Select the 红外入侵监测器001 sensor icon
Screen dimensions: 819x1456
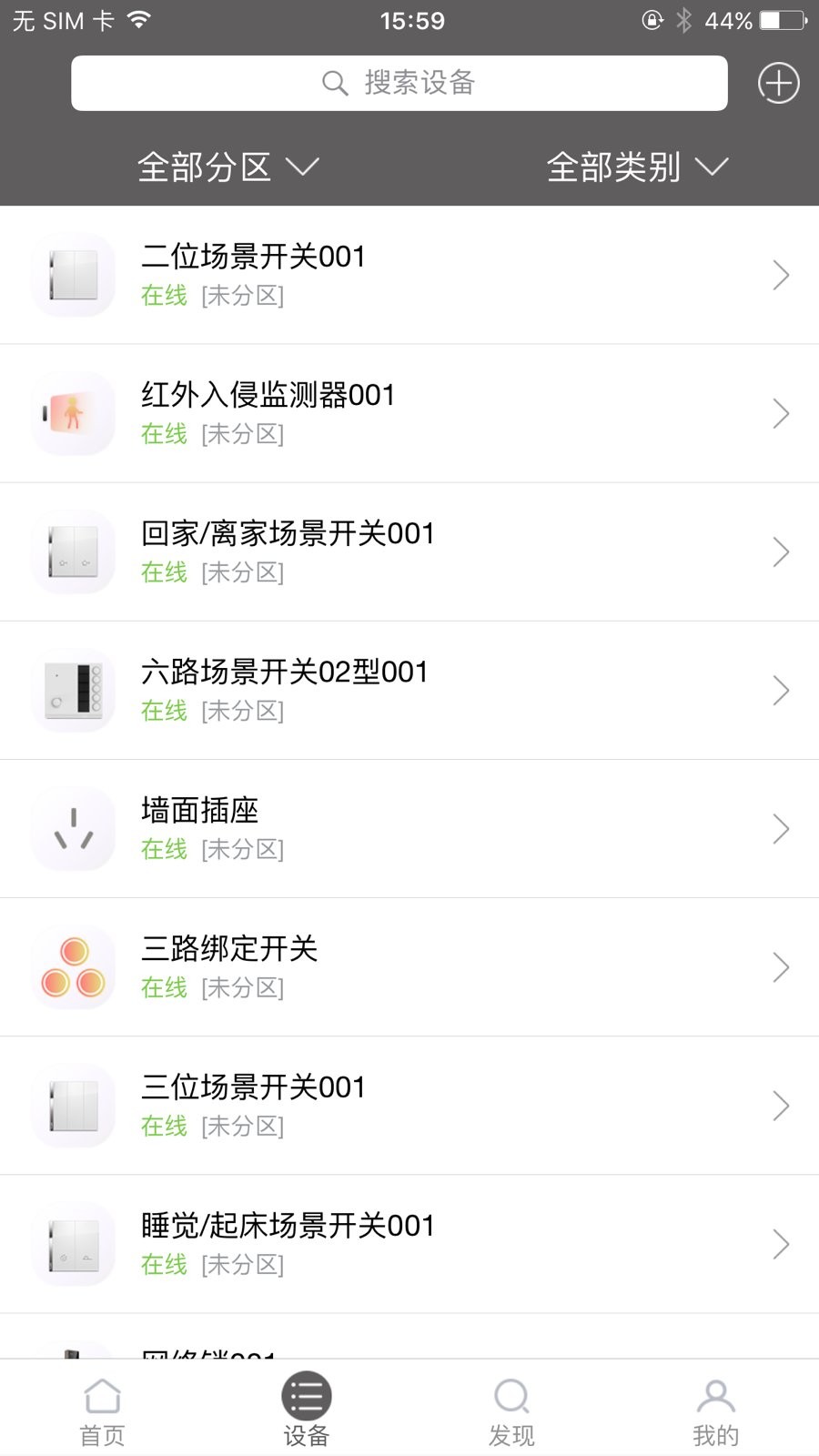pos(73,412)
